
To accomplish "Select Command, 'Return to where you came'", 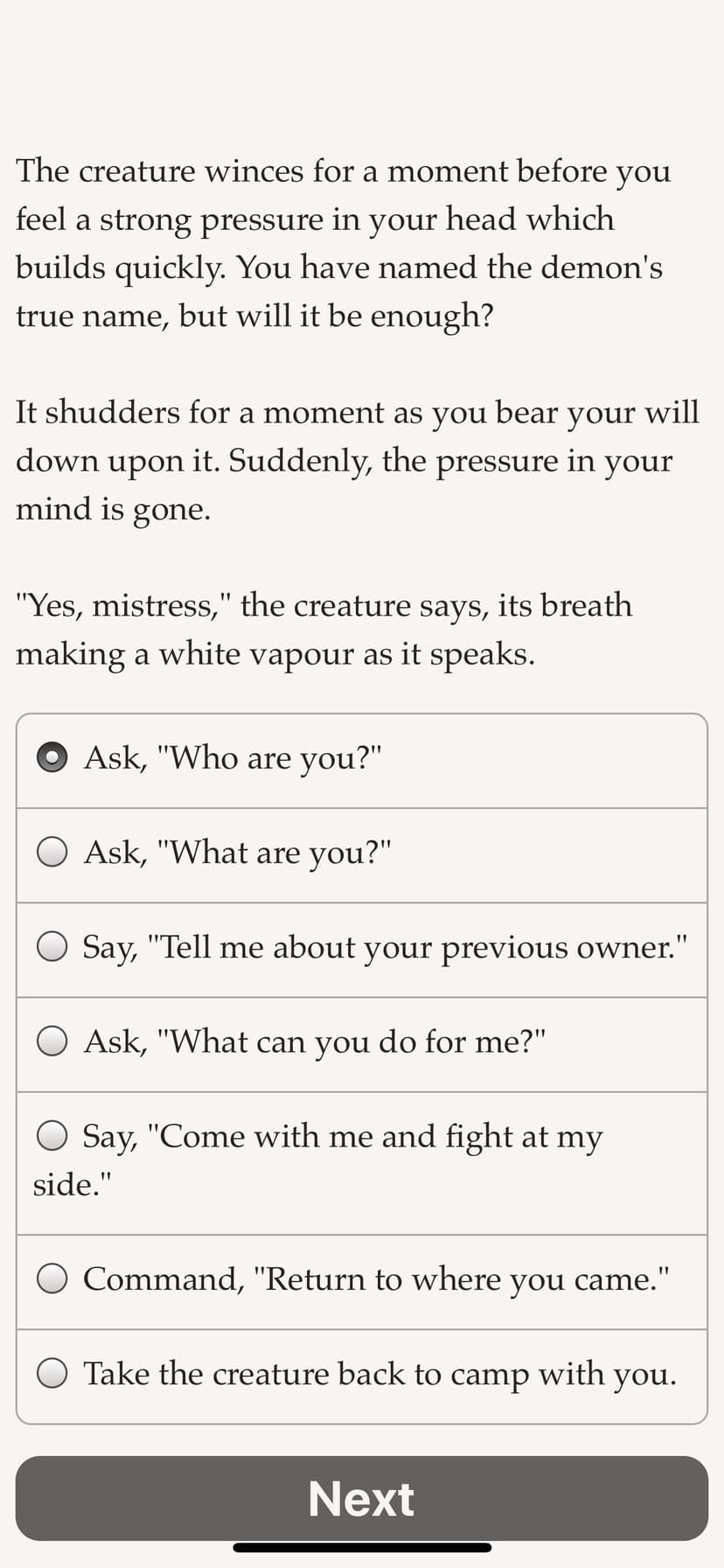I will (361, 1282).
